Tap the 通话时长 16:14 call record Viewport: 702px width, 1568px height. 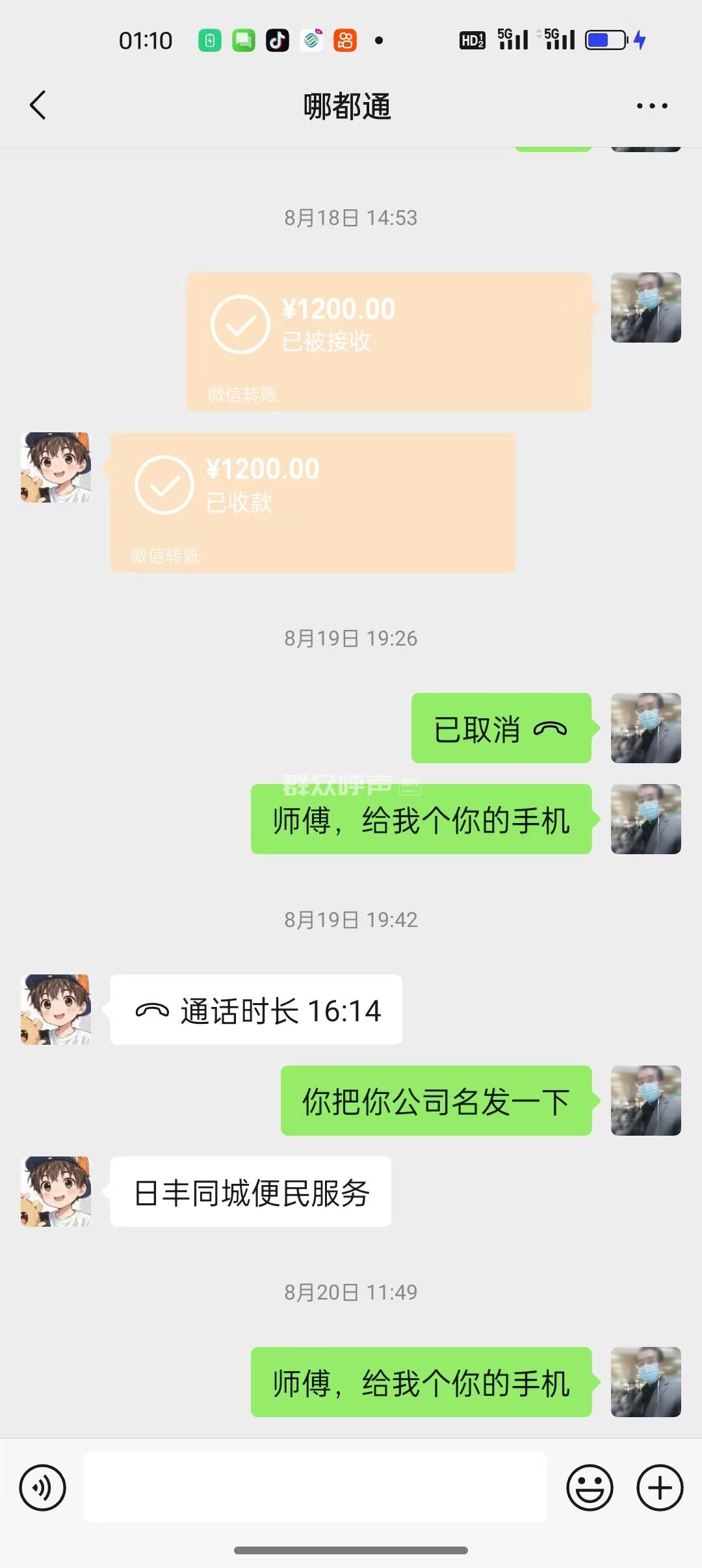click(x=256, y=1010)
